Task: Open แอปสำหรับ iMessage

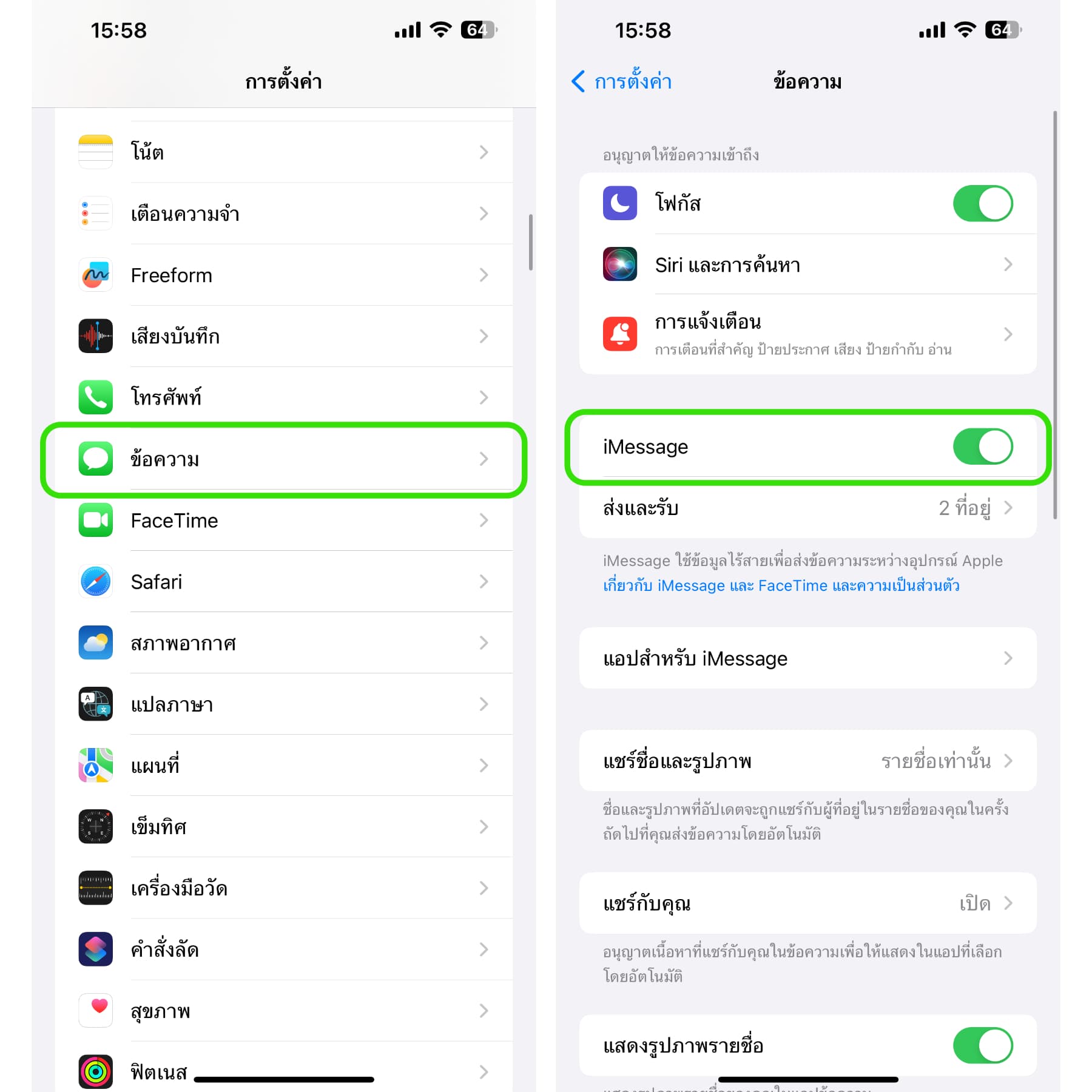Action: coord(807,658)
